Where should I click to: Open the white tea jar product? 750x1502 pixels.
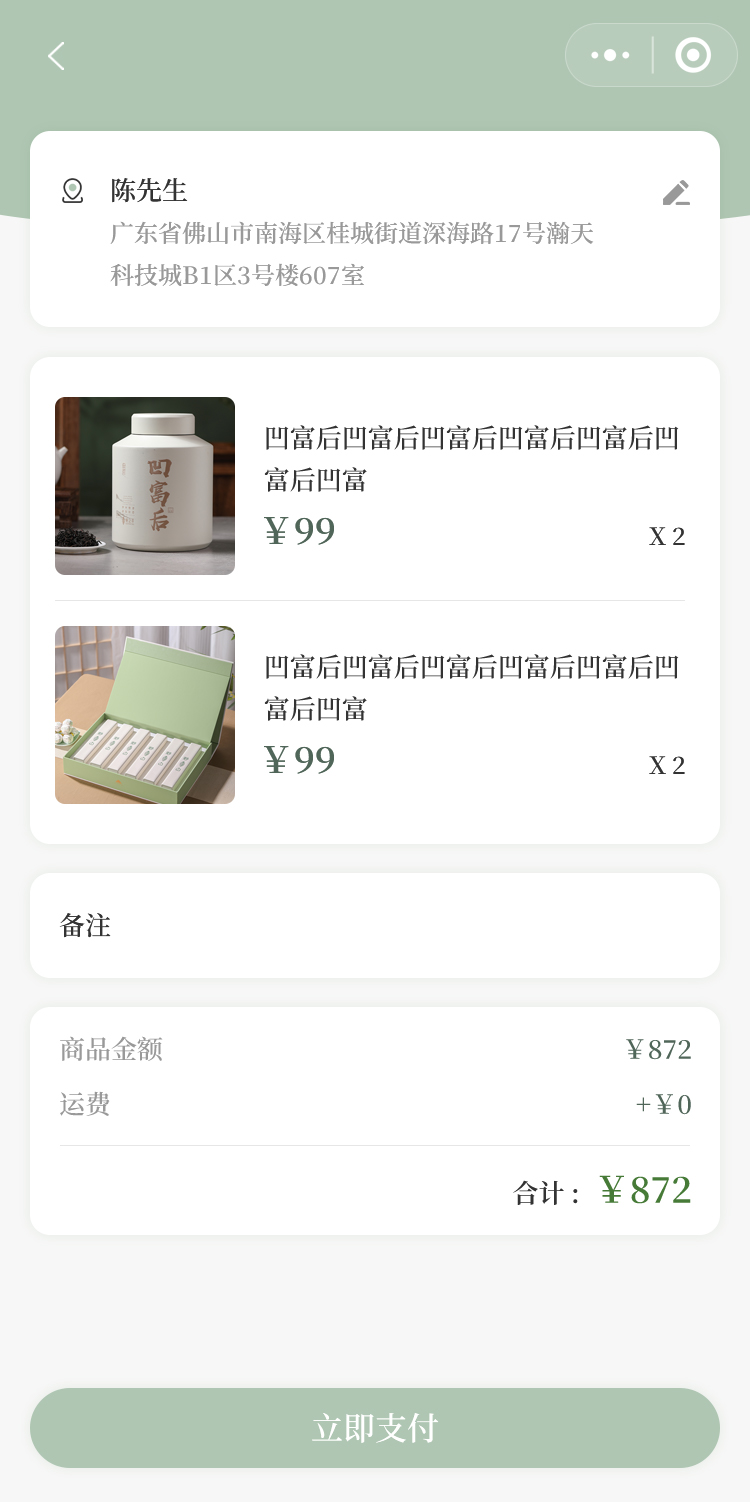145,486
